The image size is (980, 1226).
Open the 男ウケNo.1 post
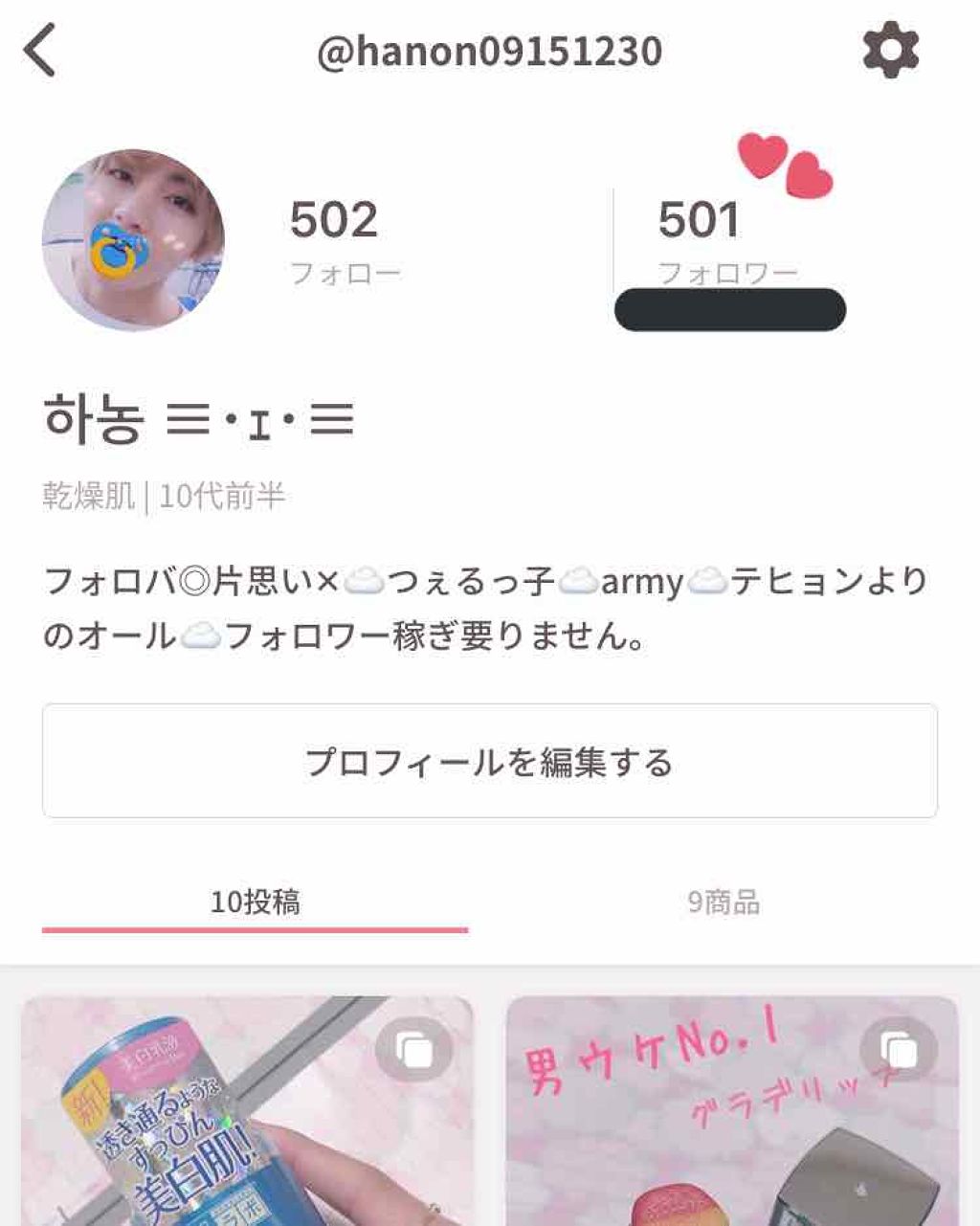[731, 1110]
